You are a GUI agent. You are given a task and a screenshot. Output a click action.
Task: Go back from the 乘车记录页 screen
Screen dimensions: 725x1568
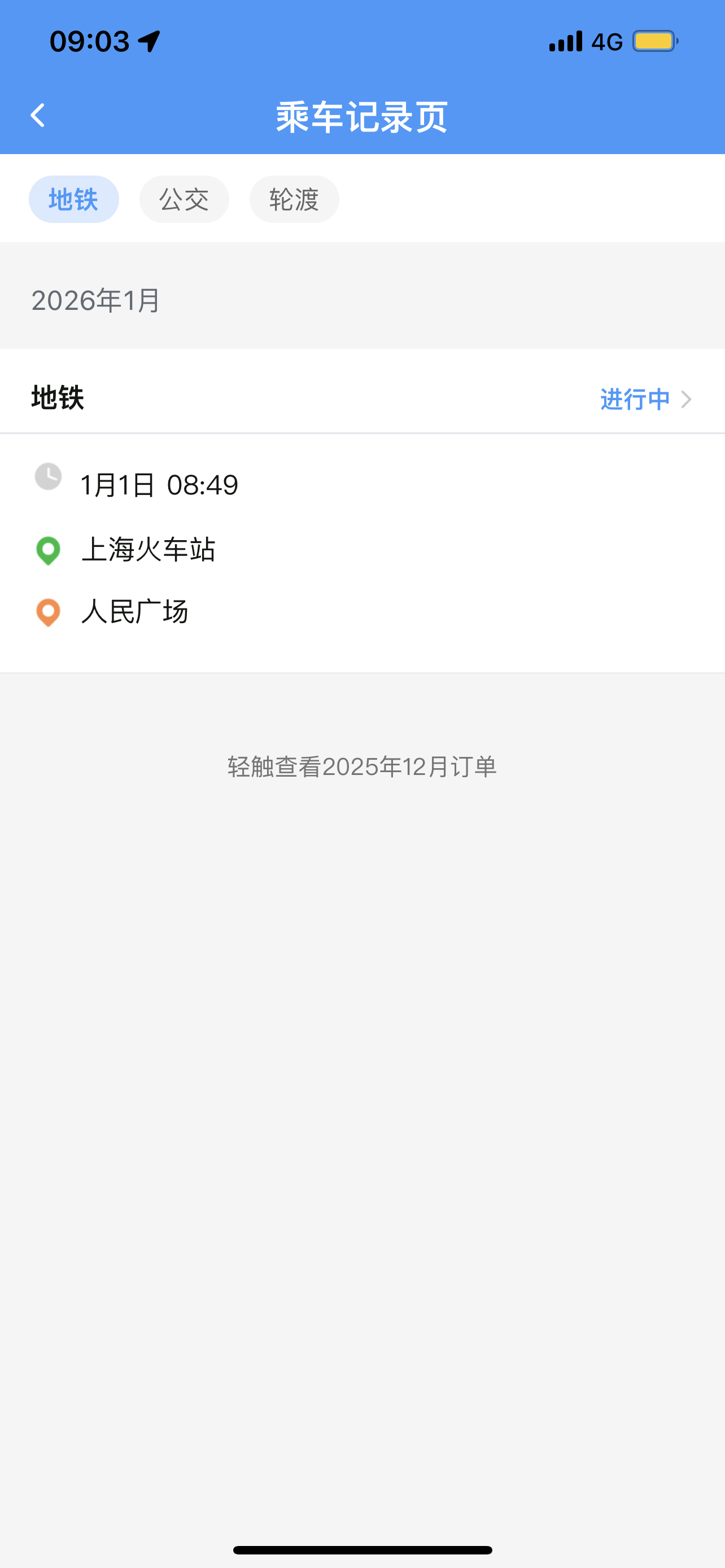click(x=38, y=116)
